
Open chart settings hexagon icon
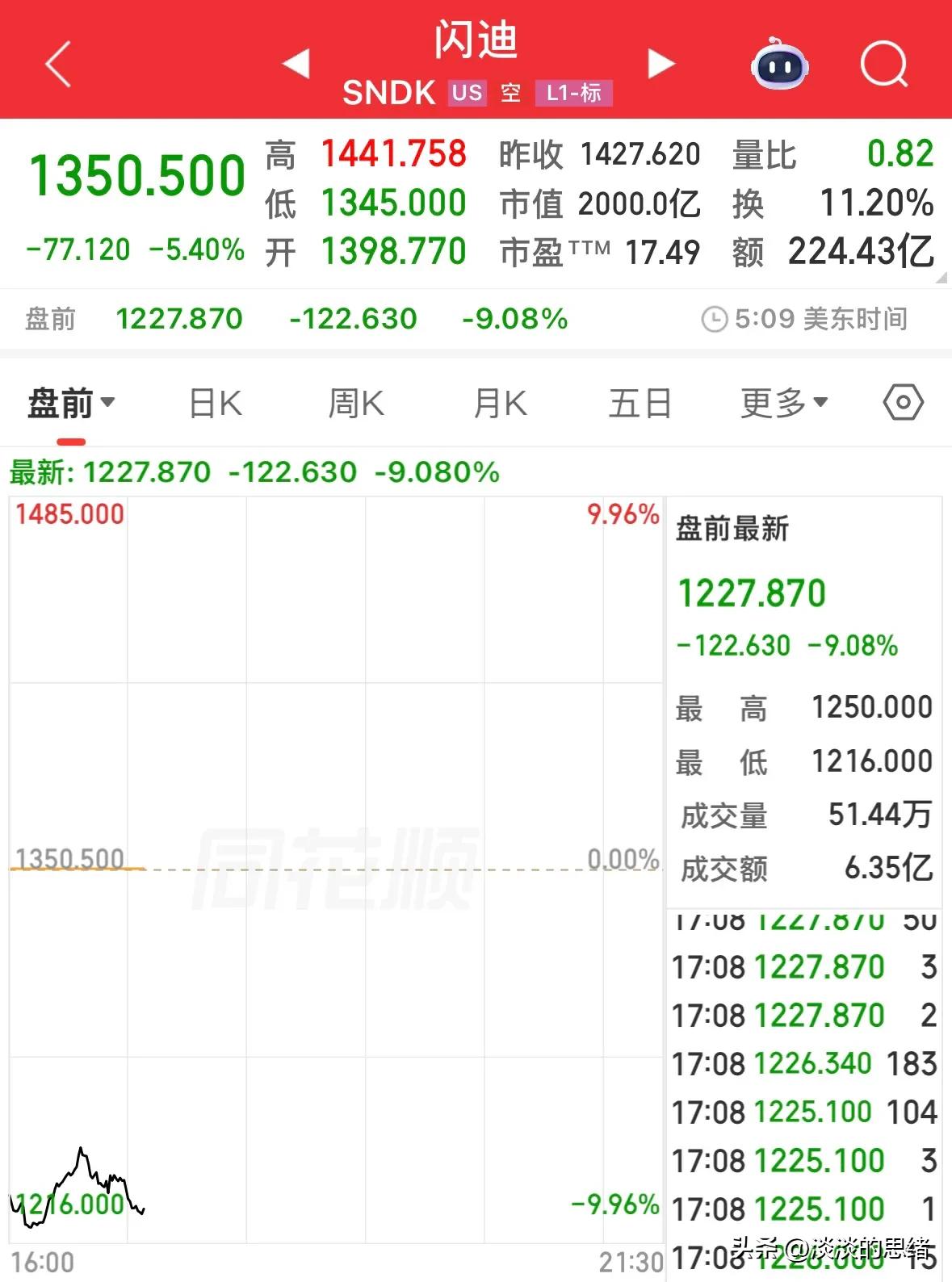[903, 402]
